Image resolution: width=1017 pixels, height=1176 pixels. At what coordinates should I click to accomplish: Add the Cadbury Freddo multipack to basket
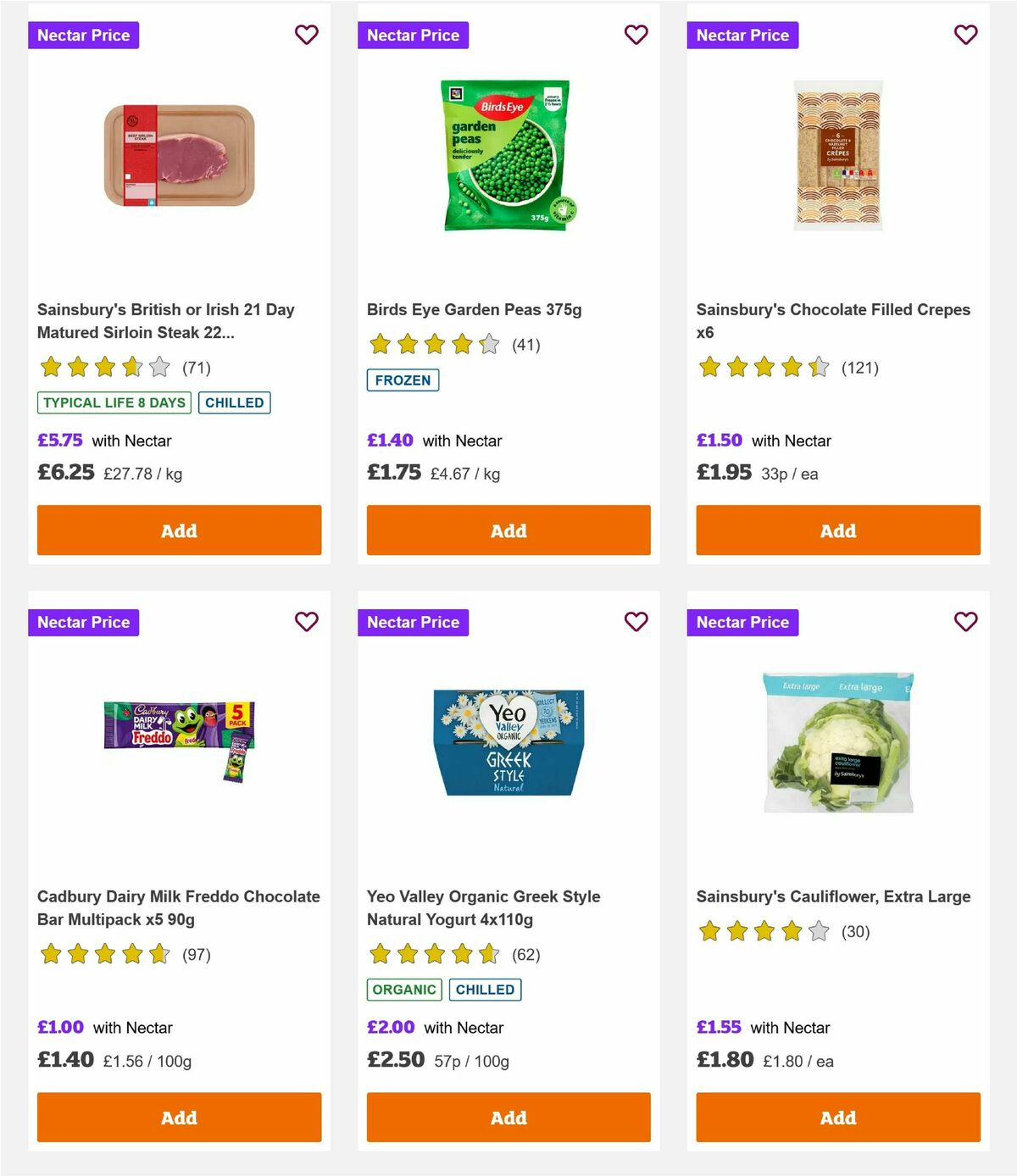coord(179,1117)
